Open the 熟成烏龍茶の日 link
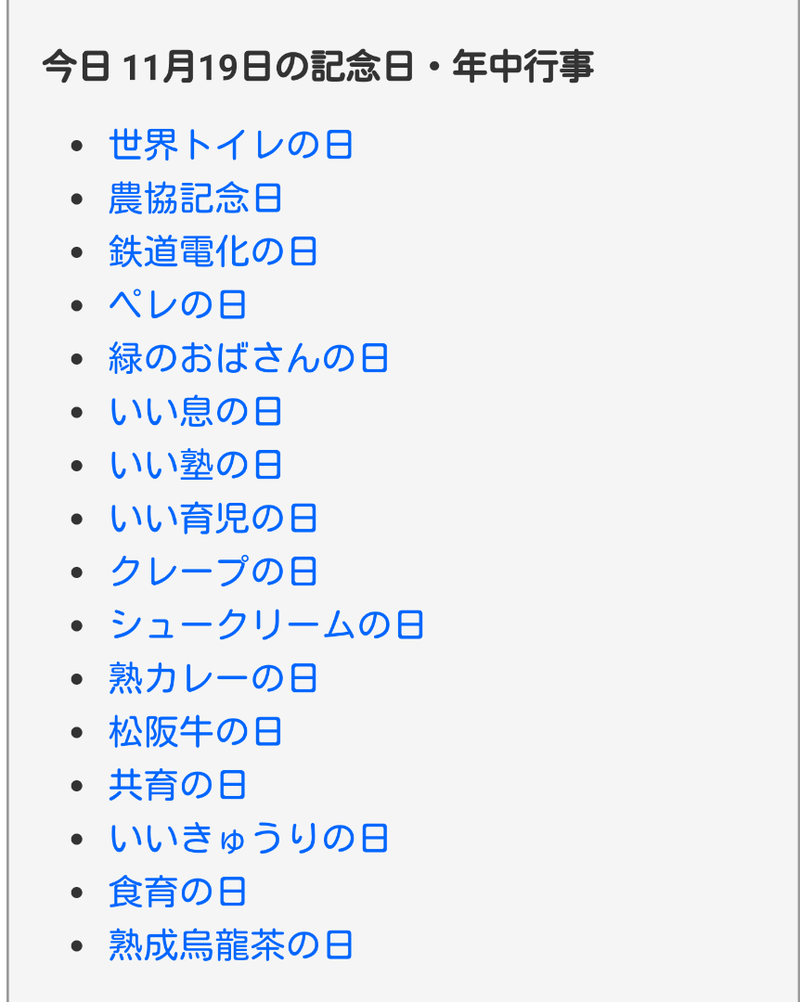Image resolution: width=800 pixels, height=1002 pixels. [231, 945]
